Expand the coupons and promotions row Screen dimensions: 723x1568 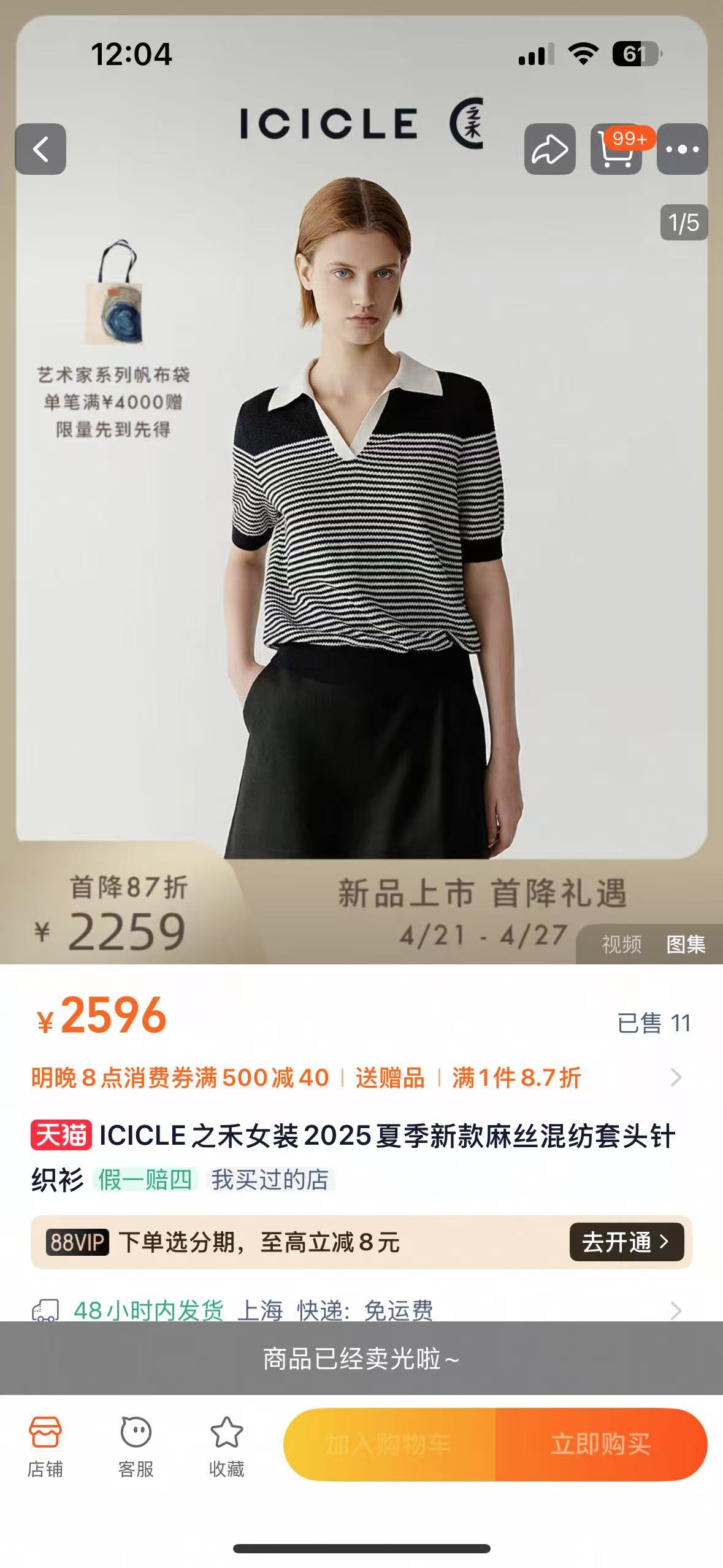[675, 1077]
